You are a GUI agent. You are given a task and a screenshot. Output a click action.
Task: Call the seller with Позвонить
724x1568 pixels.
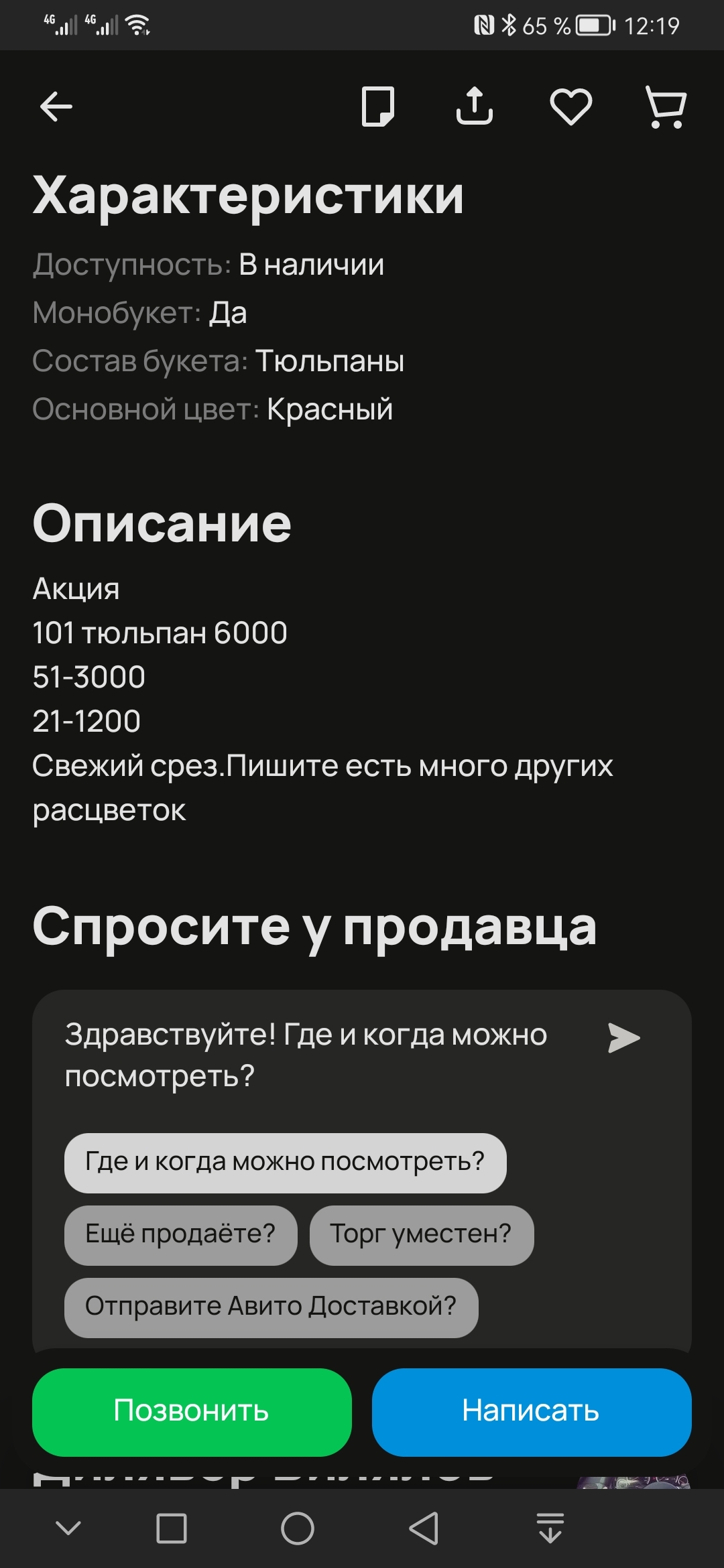click(x=192, y=1412)
